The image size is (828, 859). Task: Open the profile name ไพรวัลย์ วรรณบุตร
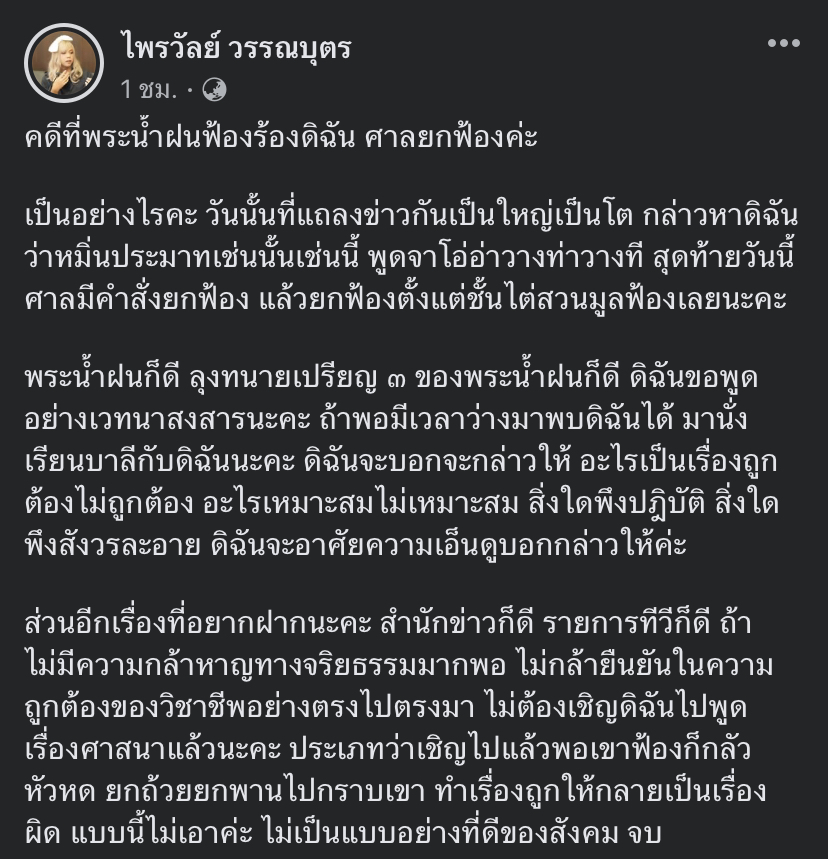click(236, 47)
